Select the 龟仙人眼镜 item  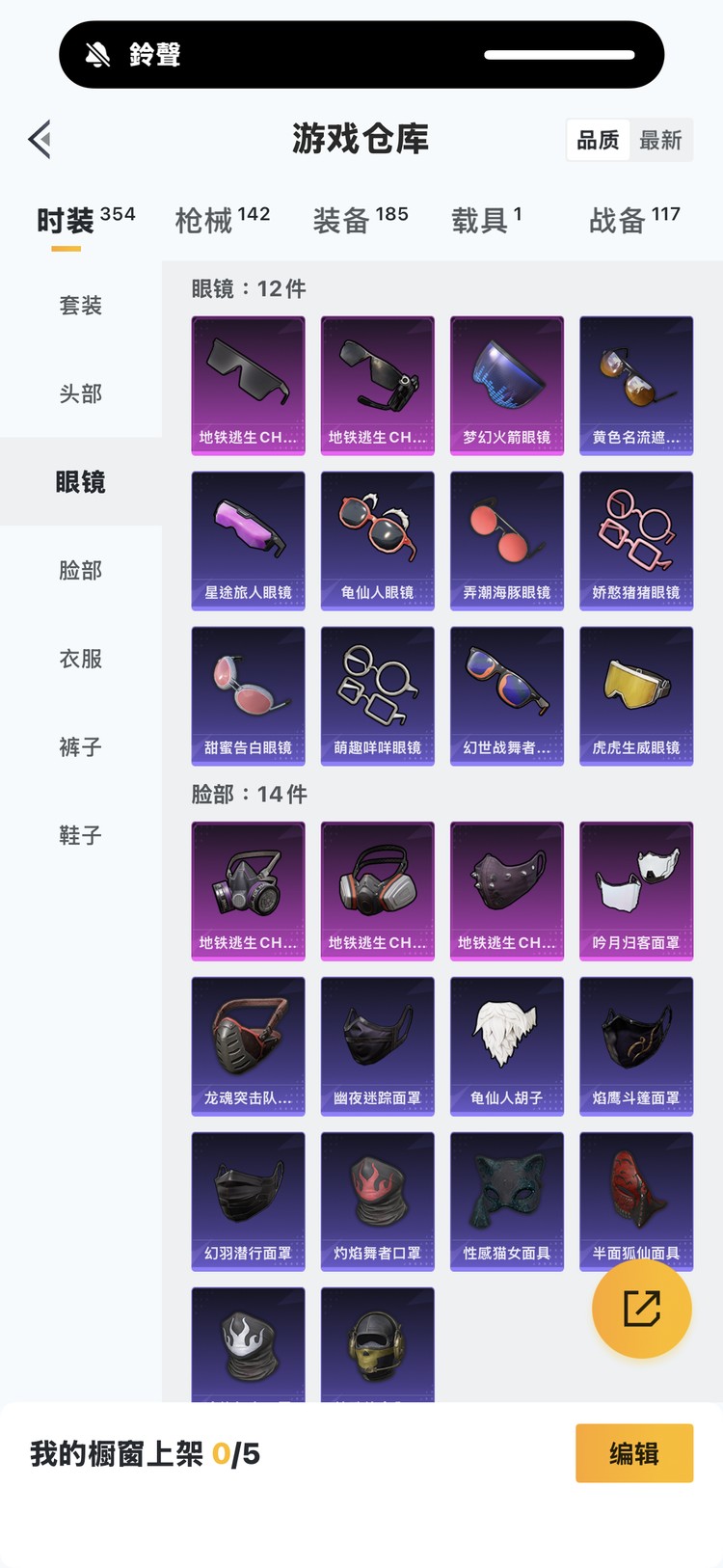coord(377,540)
